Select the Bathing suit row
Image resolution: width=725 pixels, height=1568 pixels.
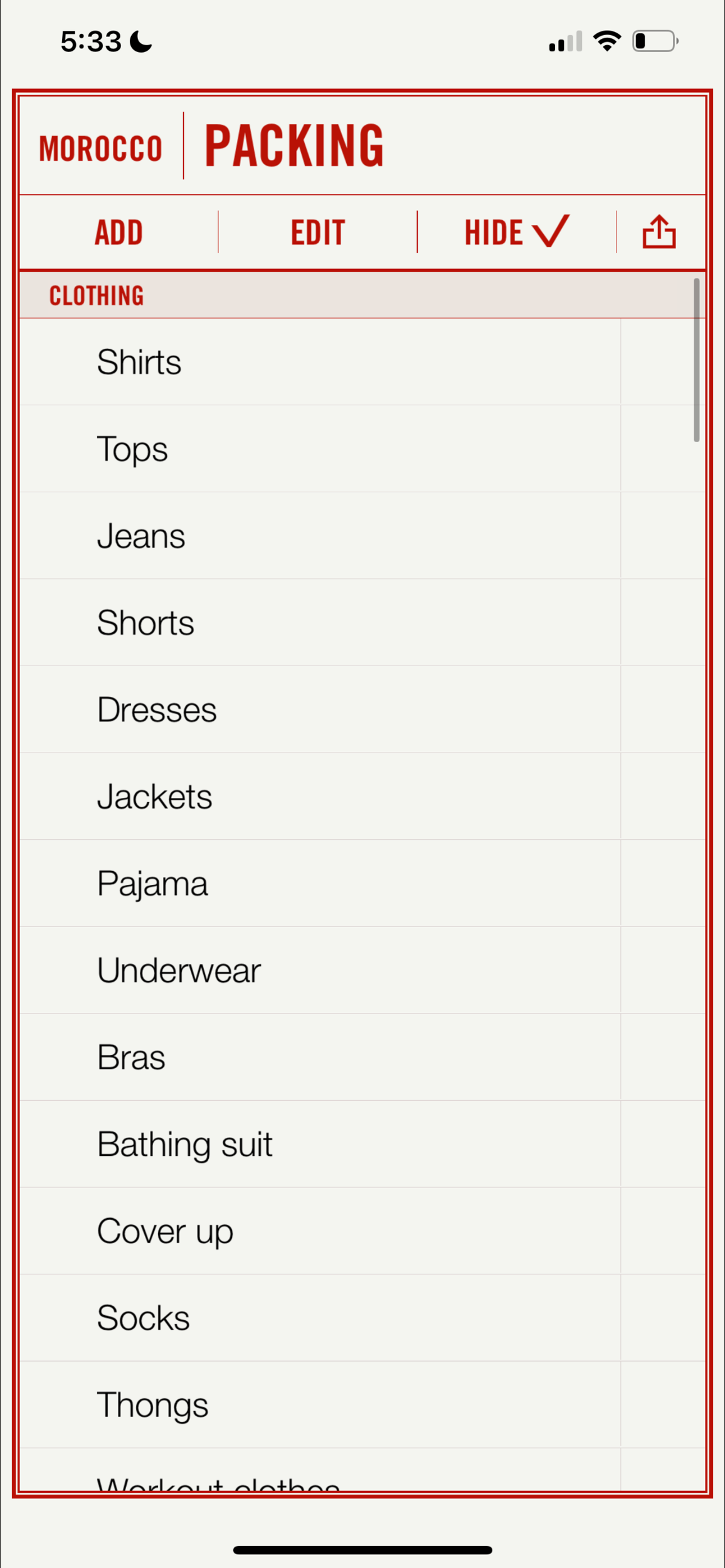pos(184,1145)
